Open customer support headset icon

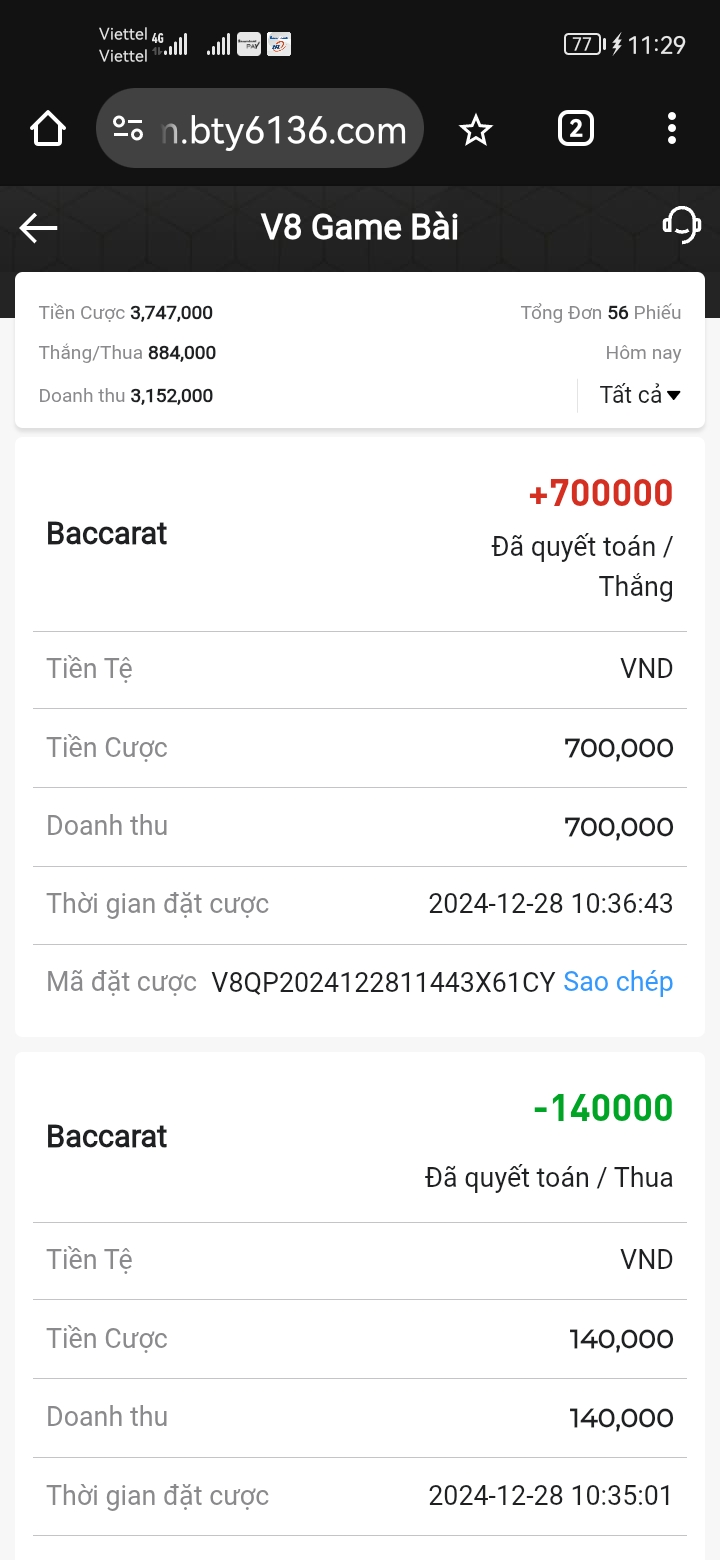click(681, 225)
